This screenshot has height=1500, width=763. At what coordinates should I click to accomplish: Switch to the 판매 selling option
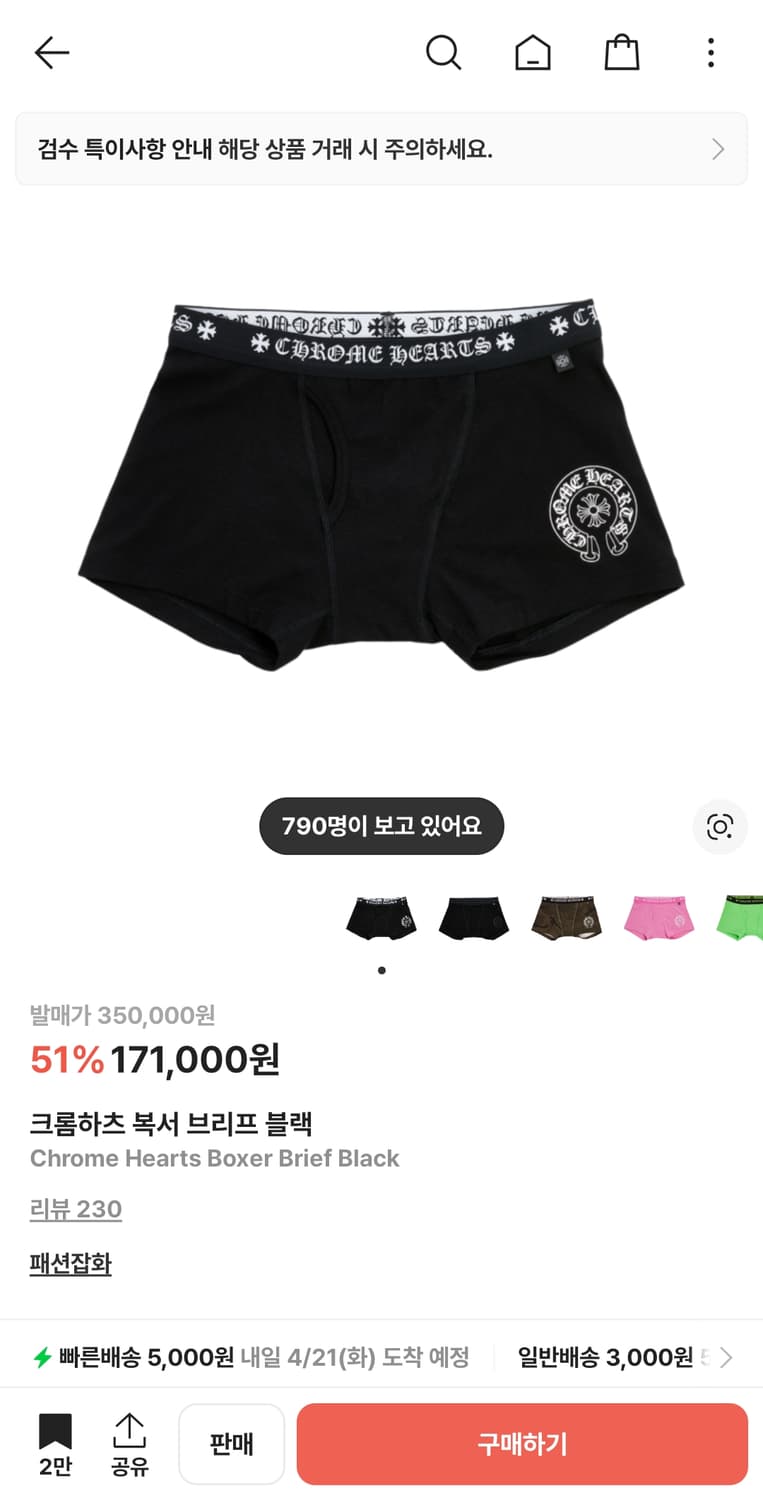click(x=231, y=1443)
